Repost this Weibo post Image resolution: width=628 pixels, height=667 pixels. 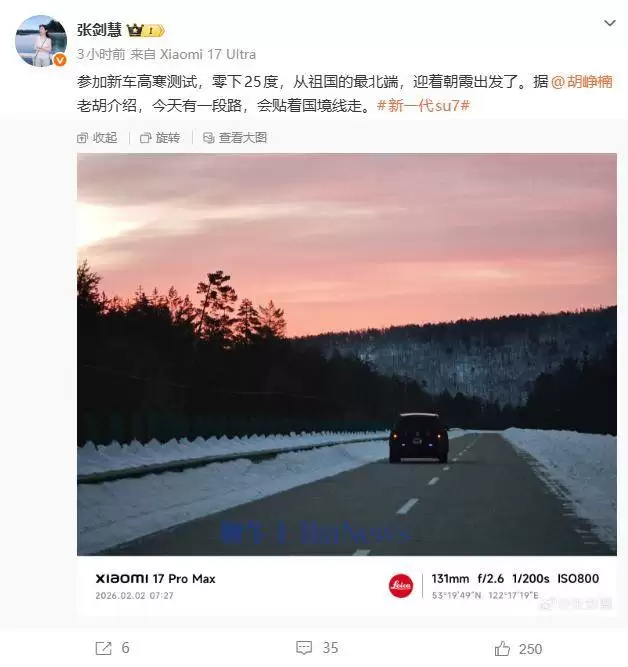(x=113, y=648)
